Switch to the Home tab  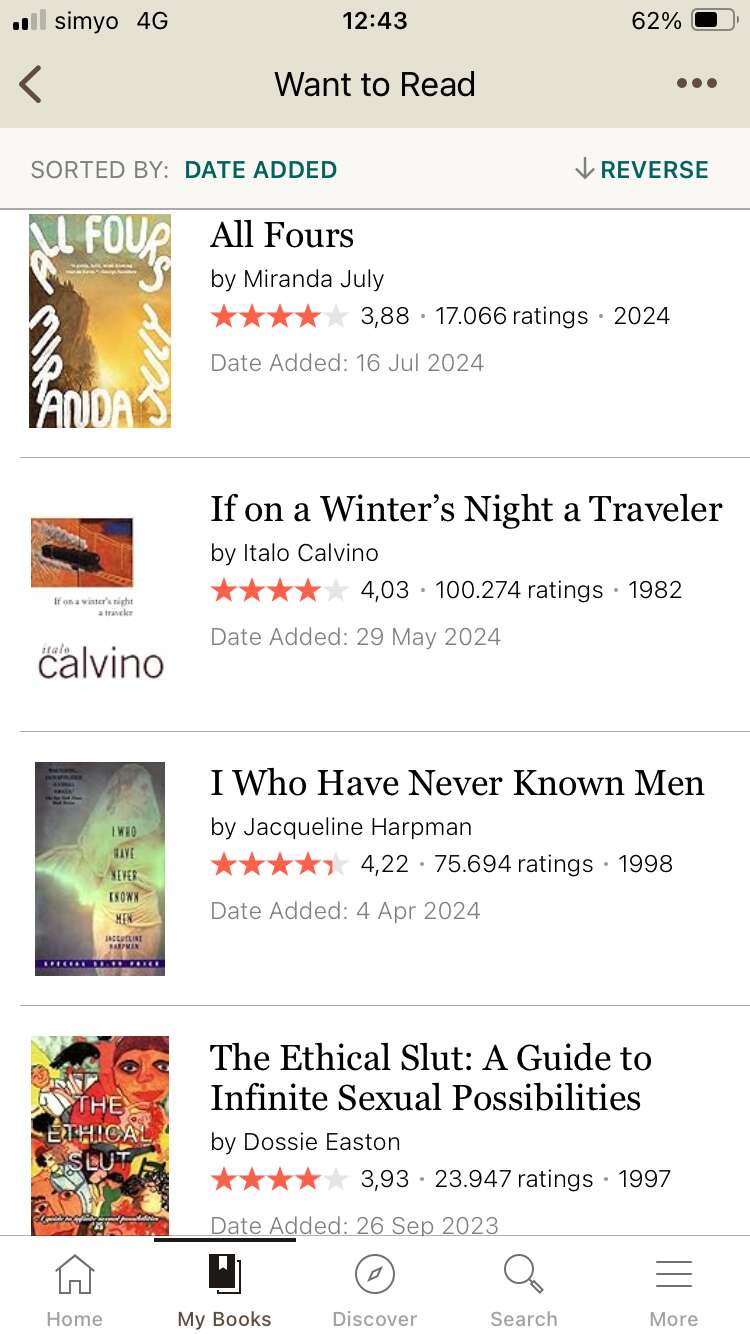click(x=75, y=1290)
